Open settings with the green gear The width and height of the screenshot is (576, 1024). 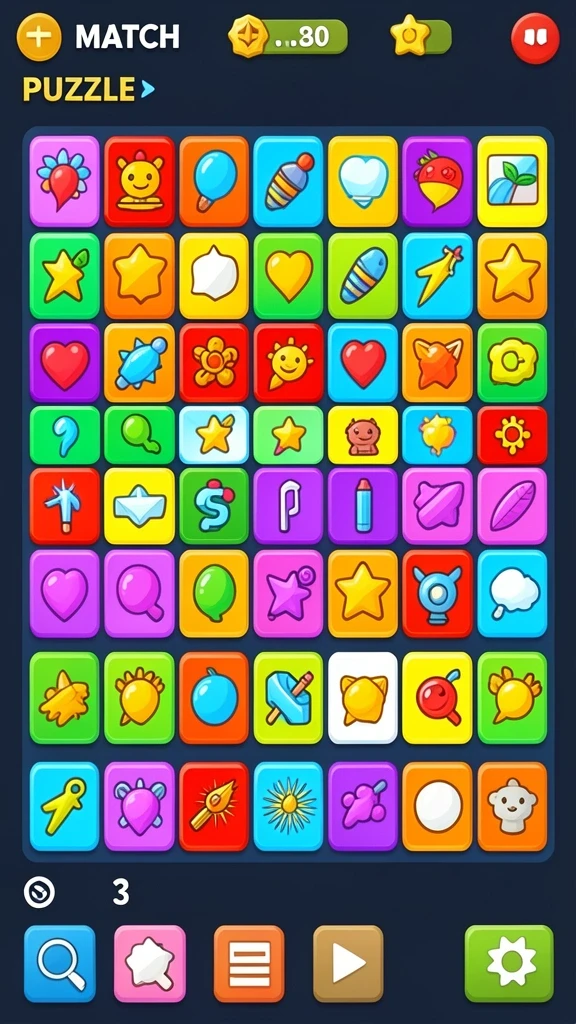[509, 963]
